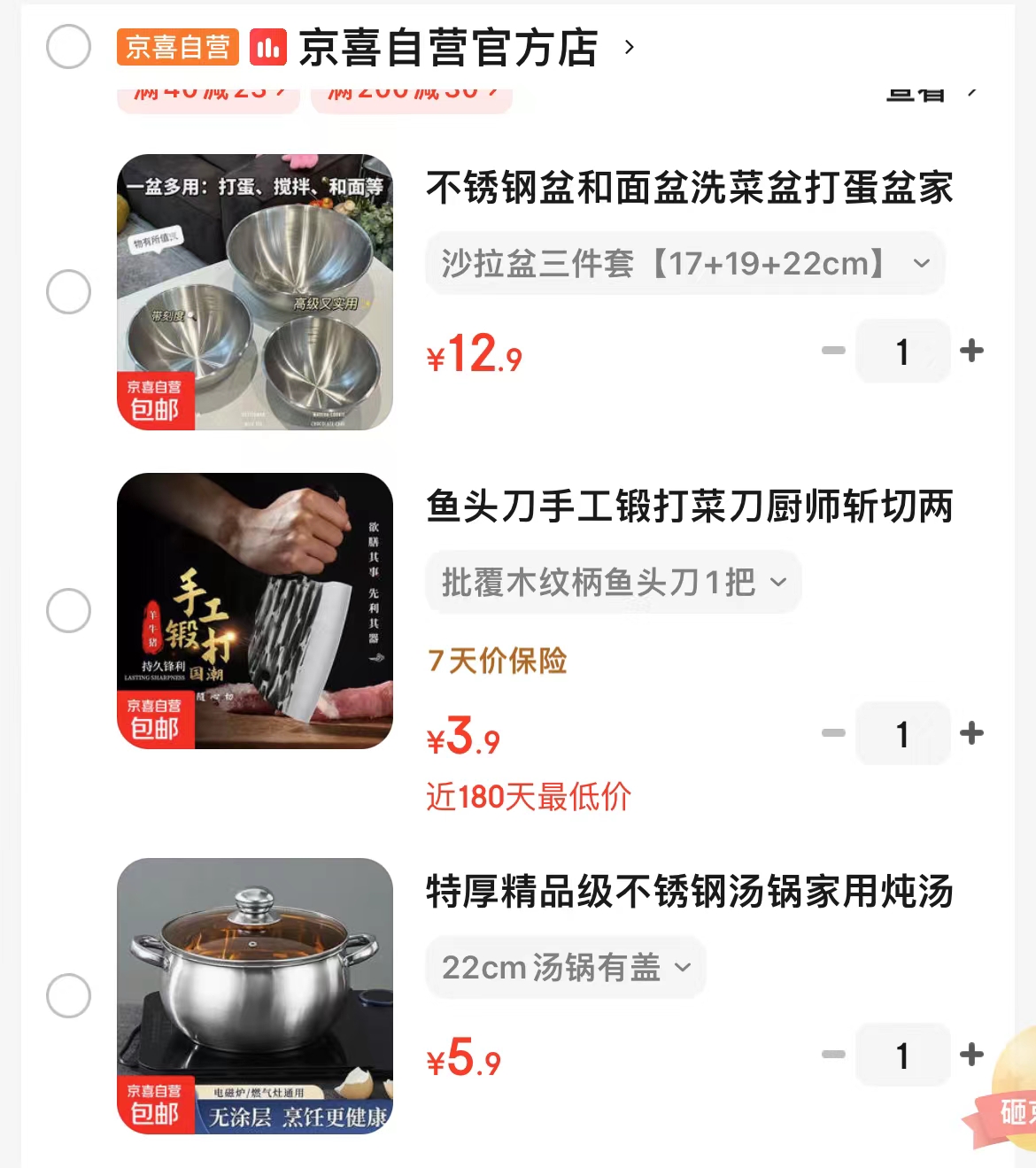1036x1168 pixels.
Task: Select the stainless steel bowl item checkbox
Action: pyautogui.click(x=68, y=291)
